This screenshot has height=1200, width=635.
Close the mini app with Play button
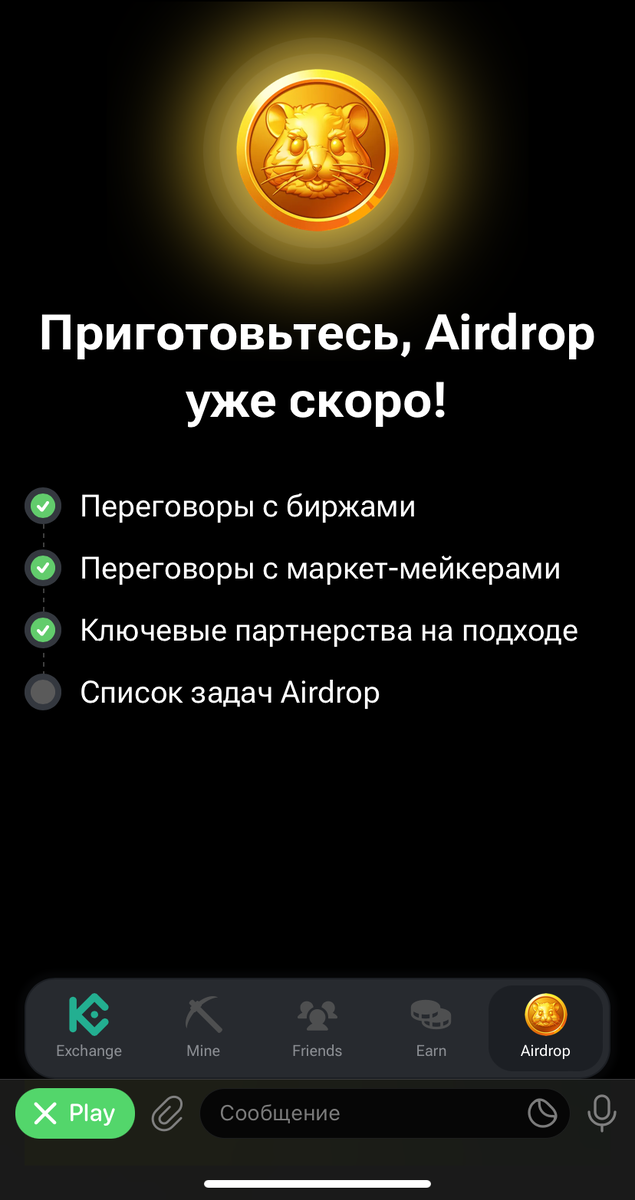[x=75, y=1113]
